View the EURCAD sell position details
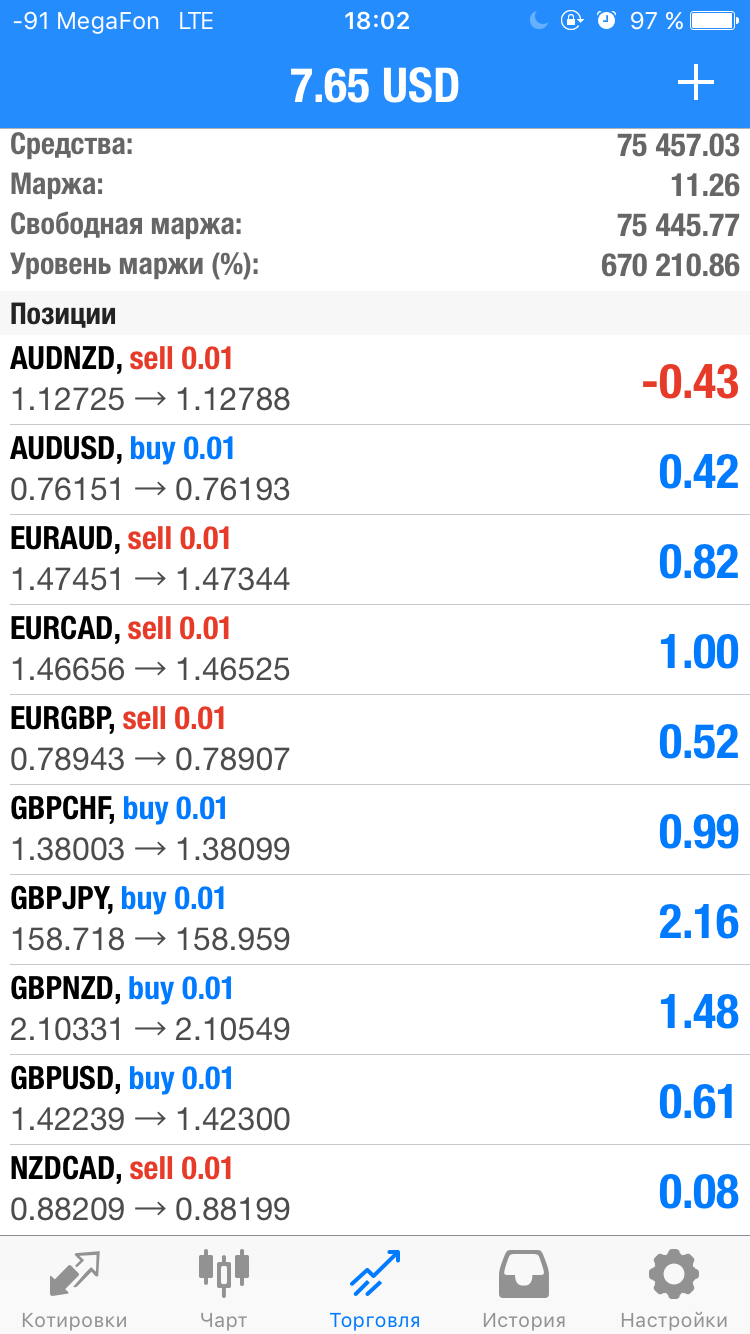This screenshot has height=1334, width=750. 375,650
